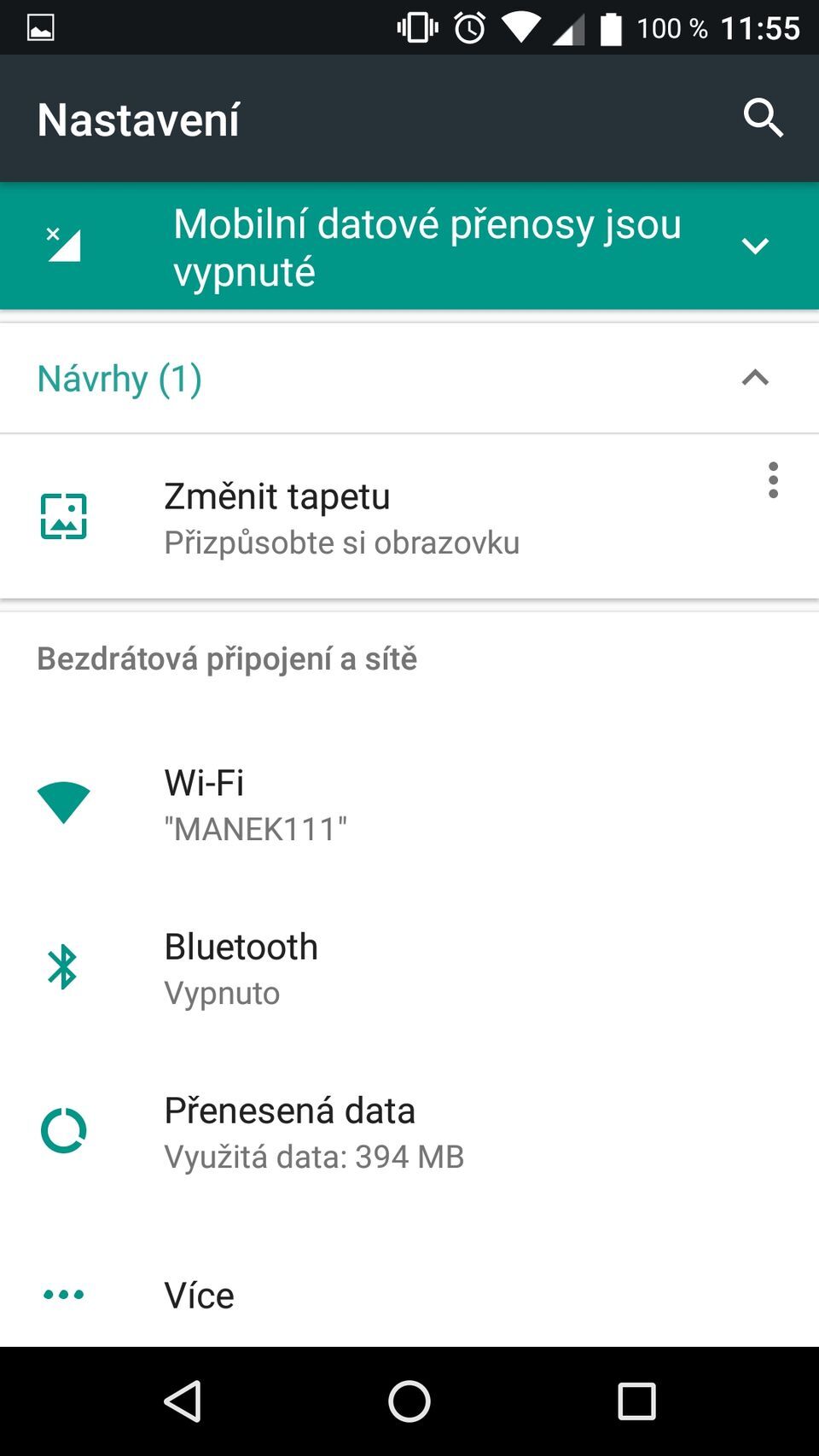Tap the Bluetooth icon
Viewport: 819px width, 1456px height.
tap(62, 966)
